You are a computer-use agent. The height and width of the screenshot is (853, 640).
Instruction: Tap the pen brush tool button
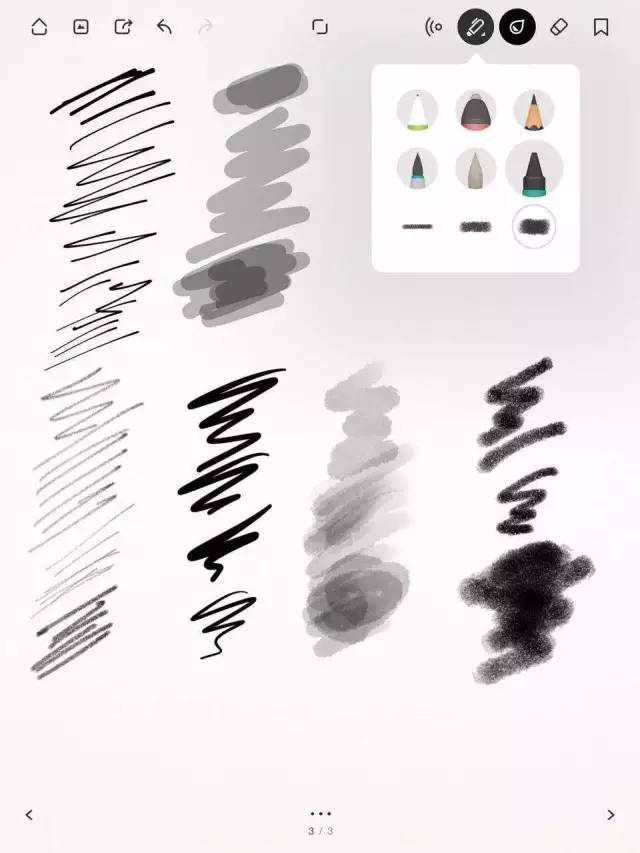(476, 27)
